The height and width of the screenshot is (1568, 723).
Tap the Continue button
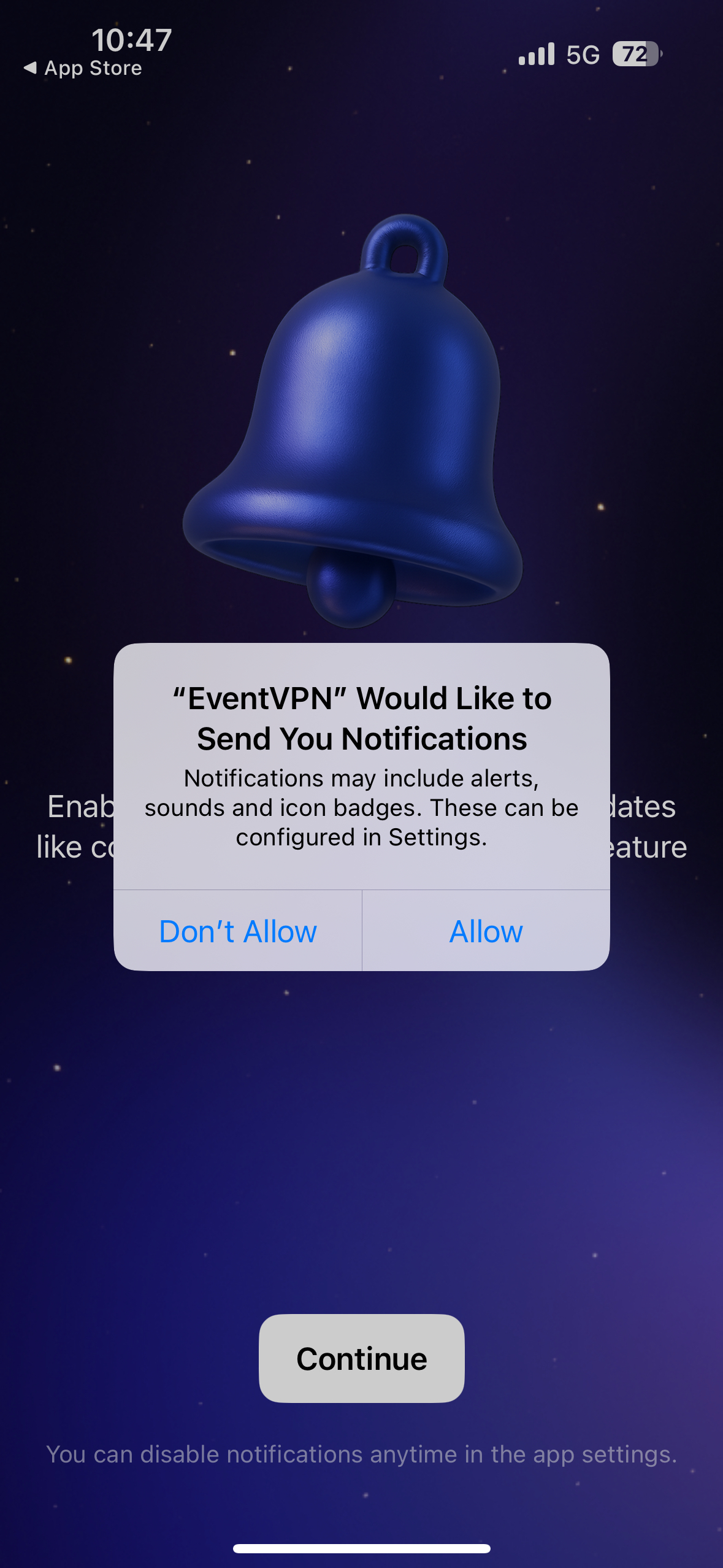click(x=361, y=1358)
